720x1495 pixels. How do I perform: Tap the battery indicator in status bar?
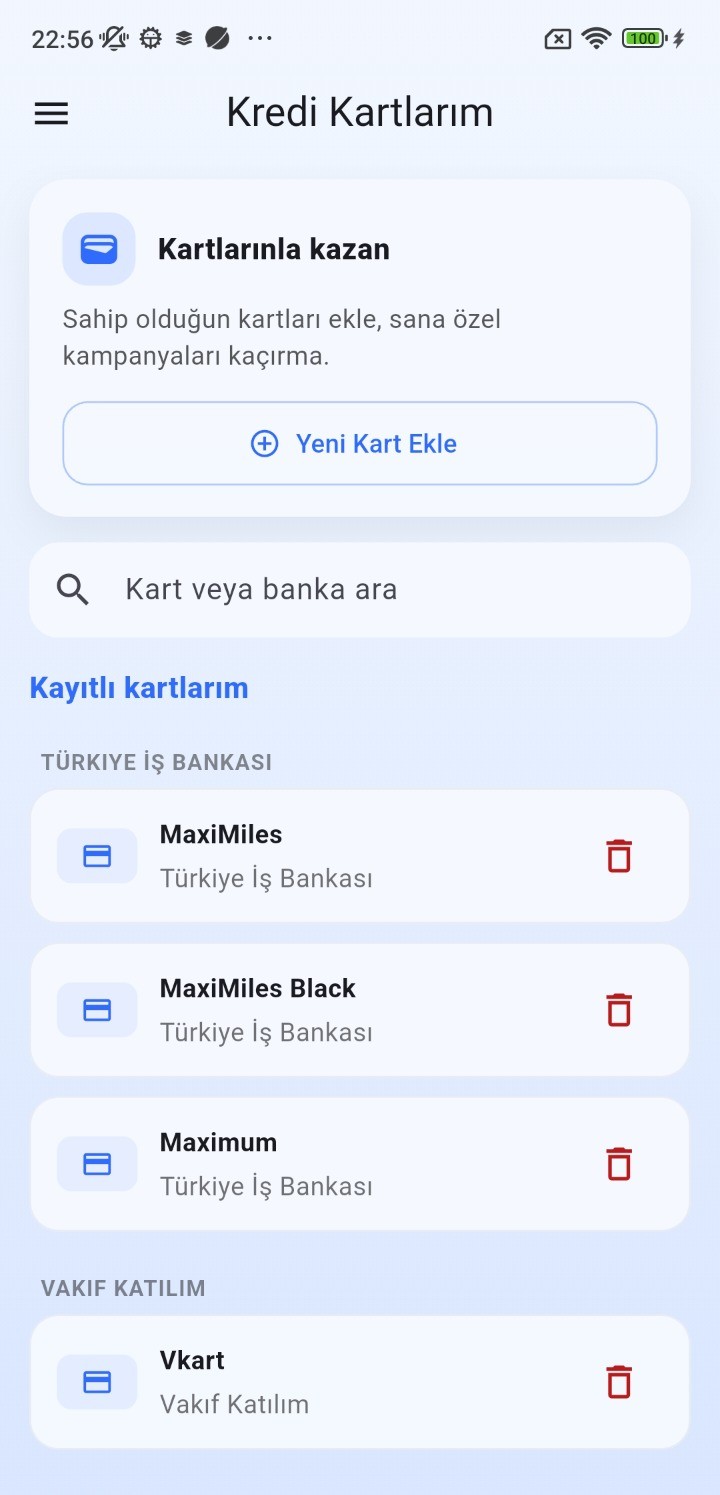643,38
